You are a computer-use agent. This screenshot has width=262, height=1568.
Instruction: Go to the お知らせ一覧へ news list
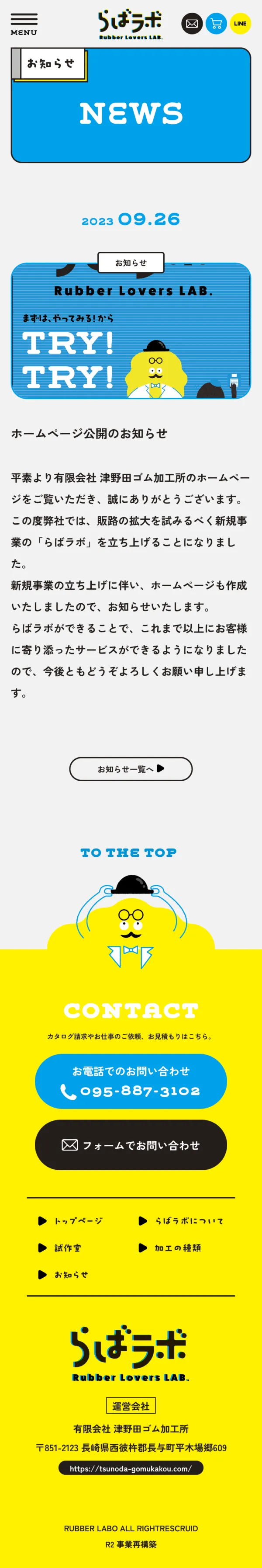tap(131, 769)
